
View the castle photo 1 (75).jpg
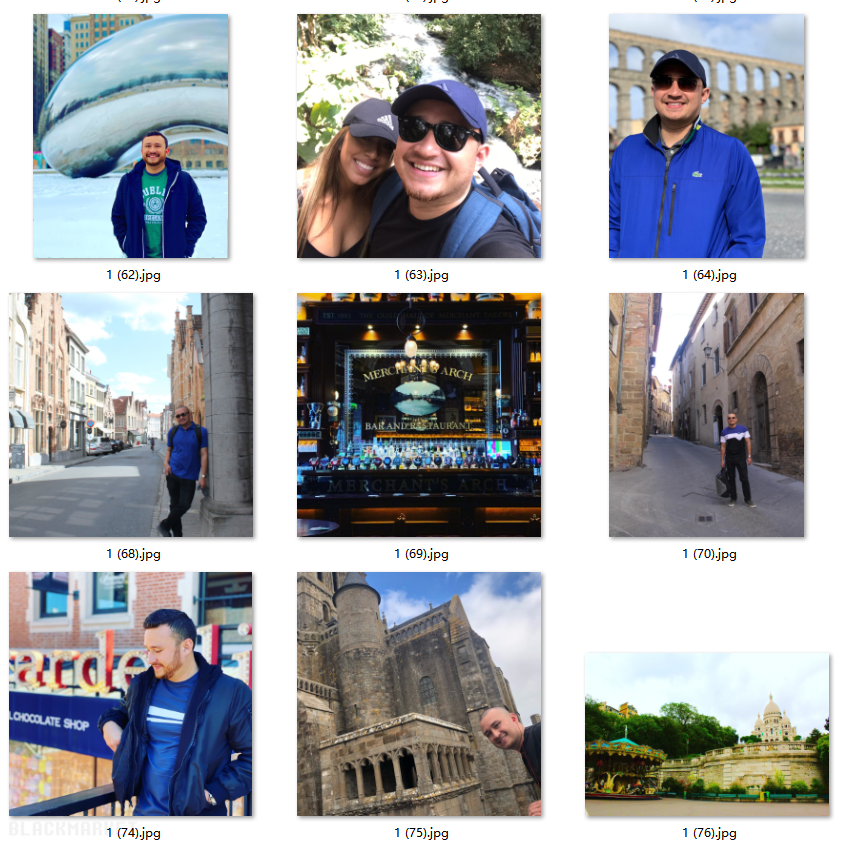419,694
